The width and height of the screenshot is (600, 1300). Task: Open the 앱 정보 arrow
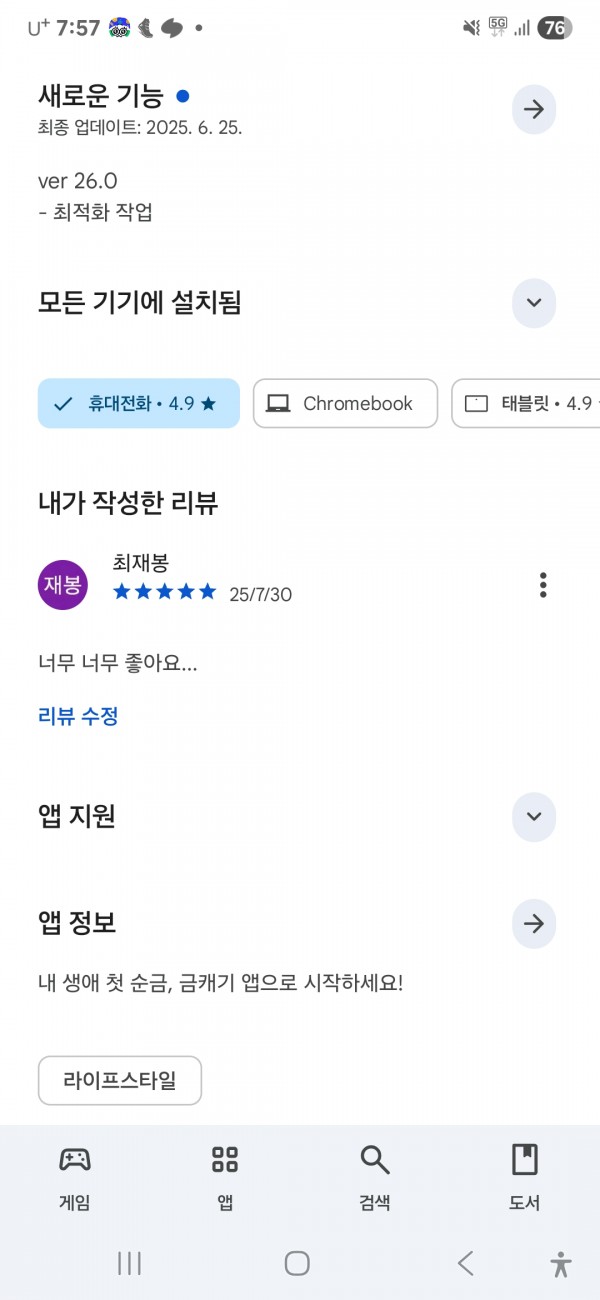[534, 923]
